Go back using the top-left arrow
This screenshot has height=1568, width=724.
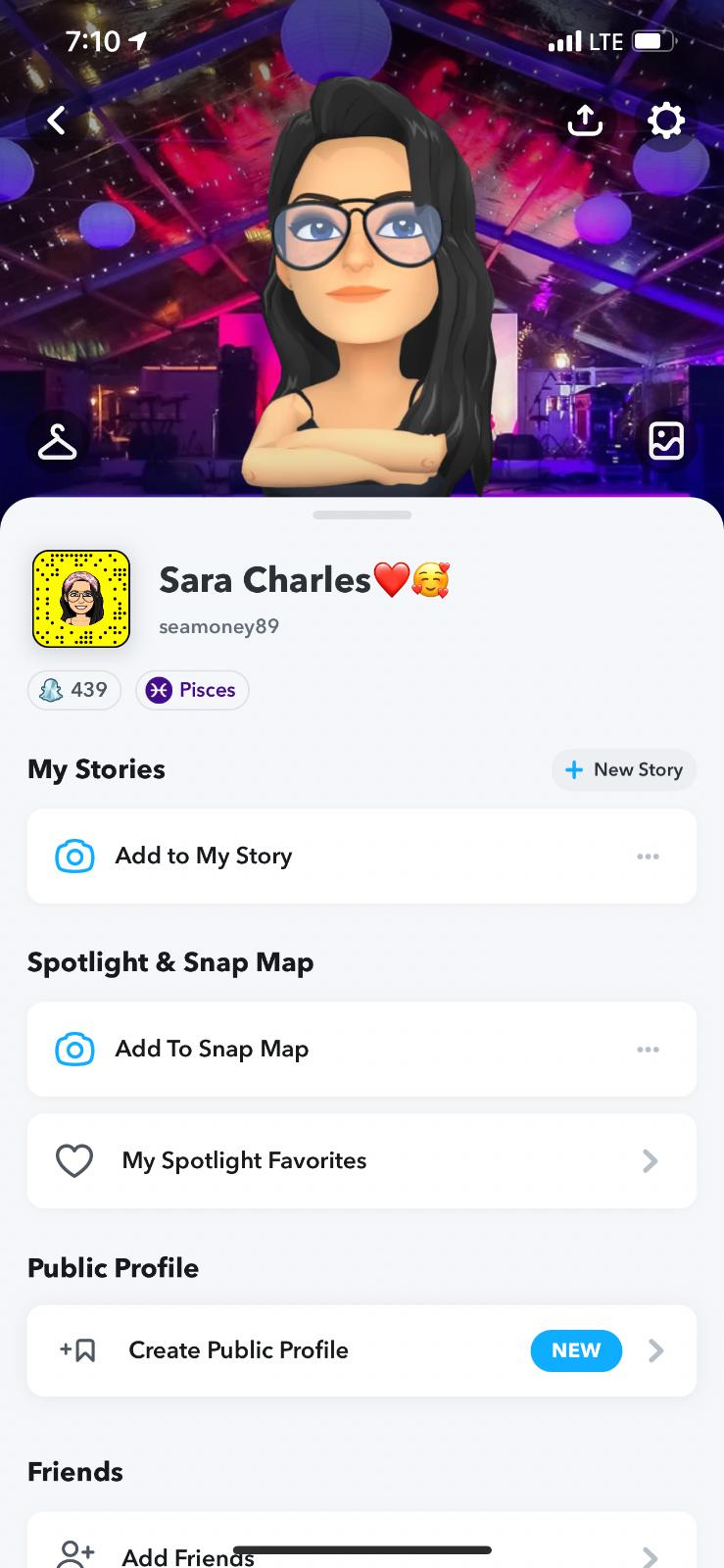tap(57, 121)
